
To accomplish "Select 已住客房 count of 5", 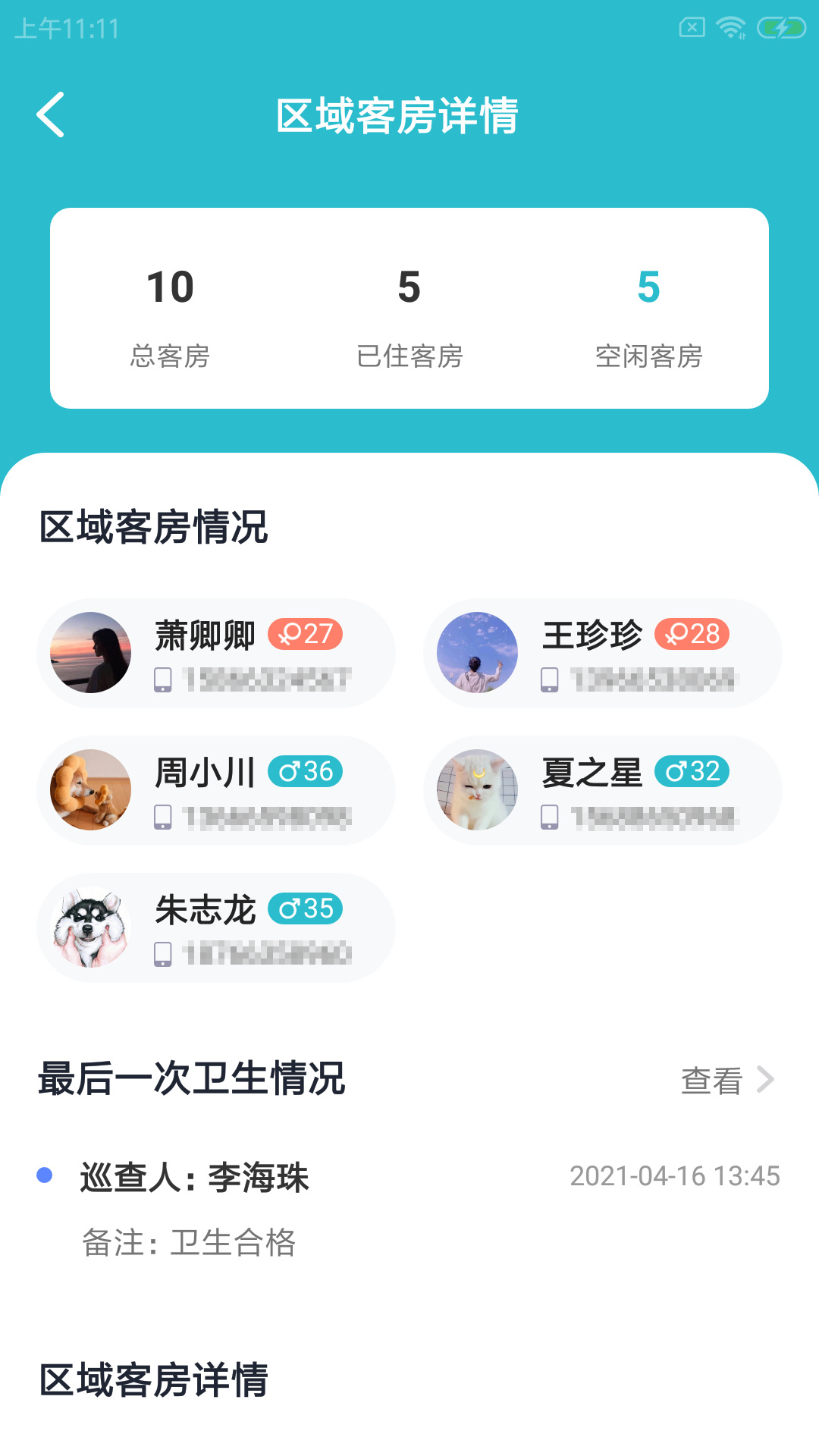I will 409,287.
